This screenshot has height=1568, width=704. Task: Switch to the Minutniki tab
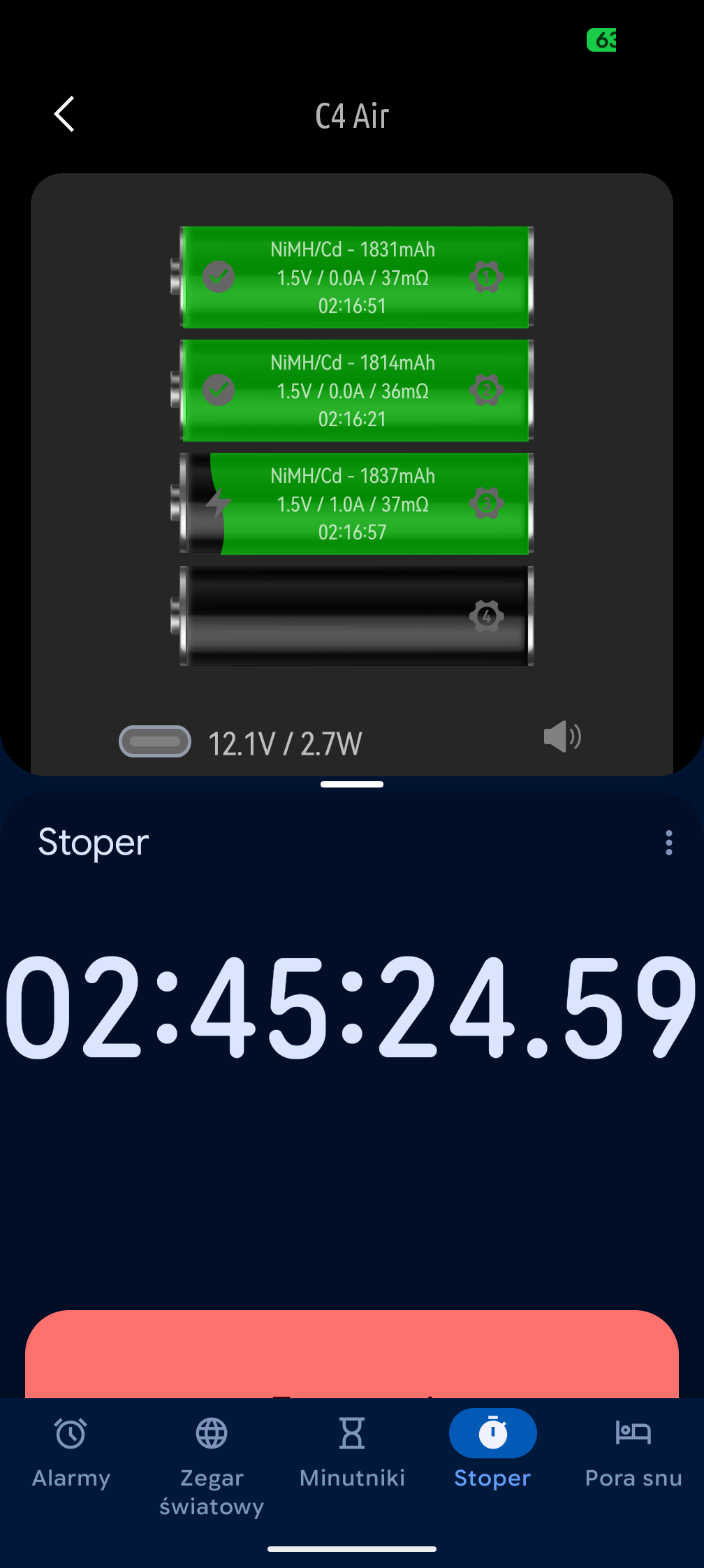coord(352,1450)
